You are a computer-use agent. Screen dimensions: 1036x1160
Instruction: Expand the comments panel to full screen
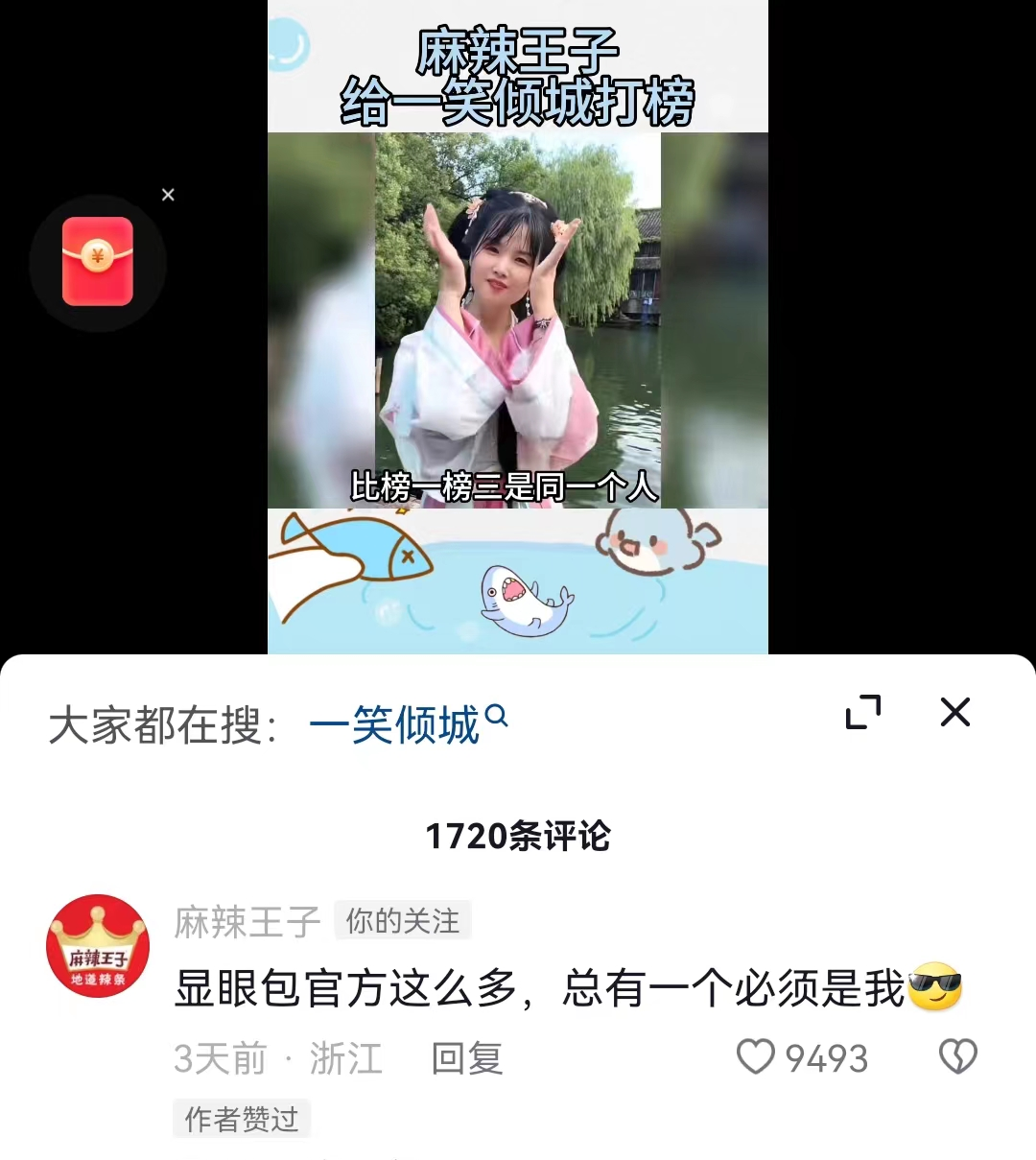(862, 712)
